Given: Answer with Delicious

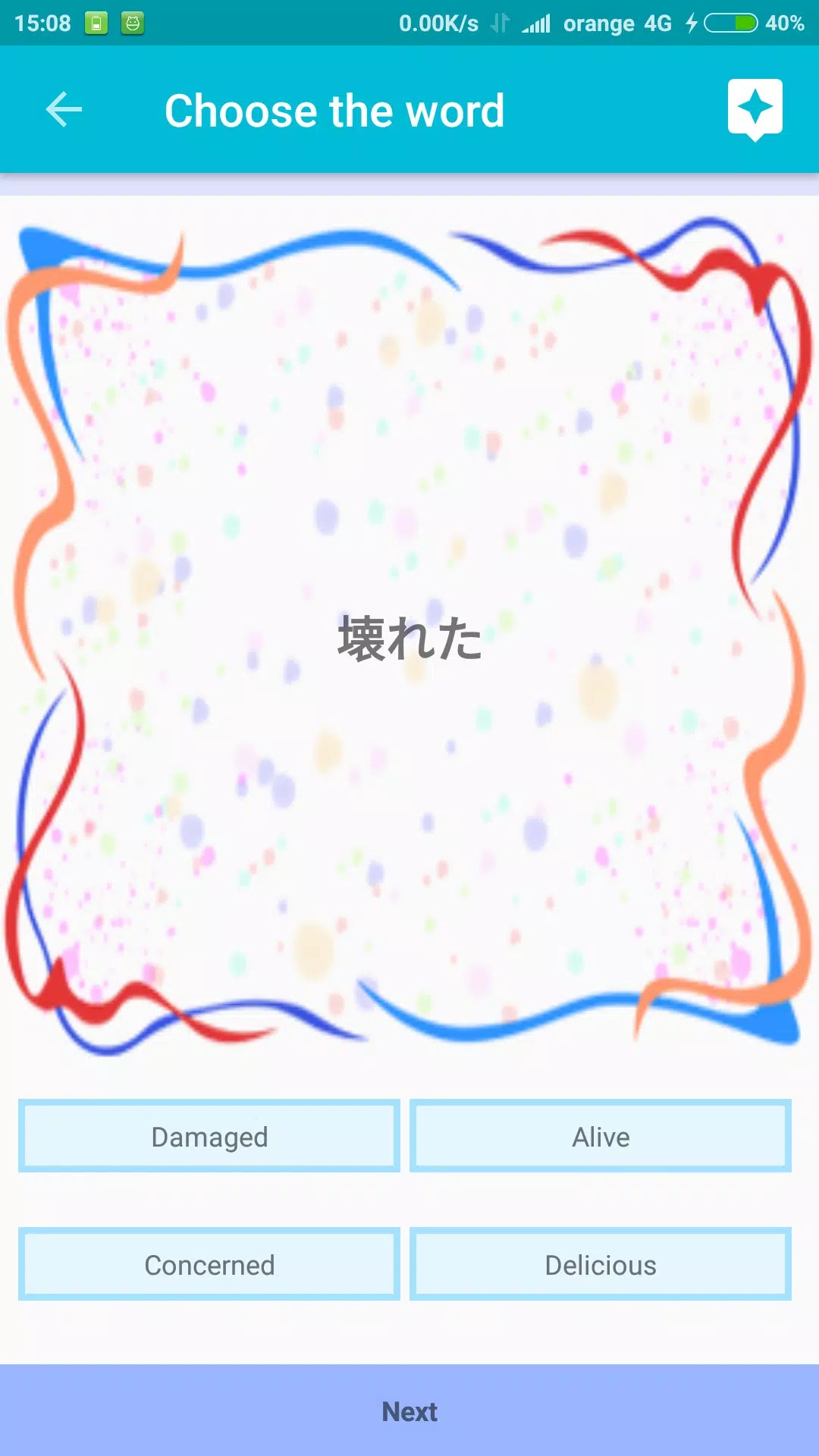Looking at the screenshot, I should (601, 1264).
